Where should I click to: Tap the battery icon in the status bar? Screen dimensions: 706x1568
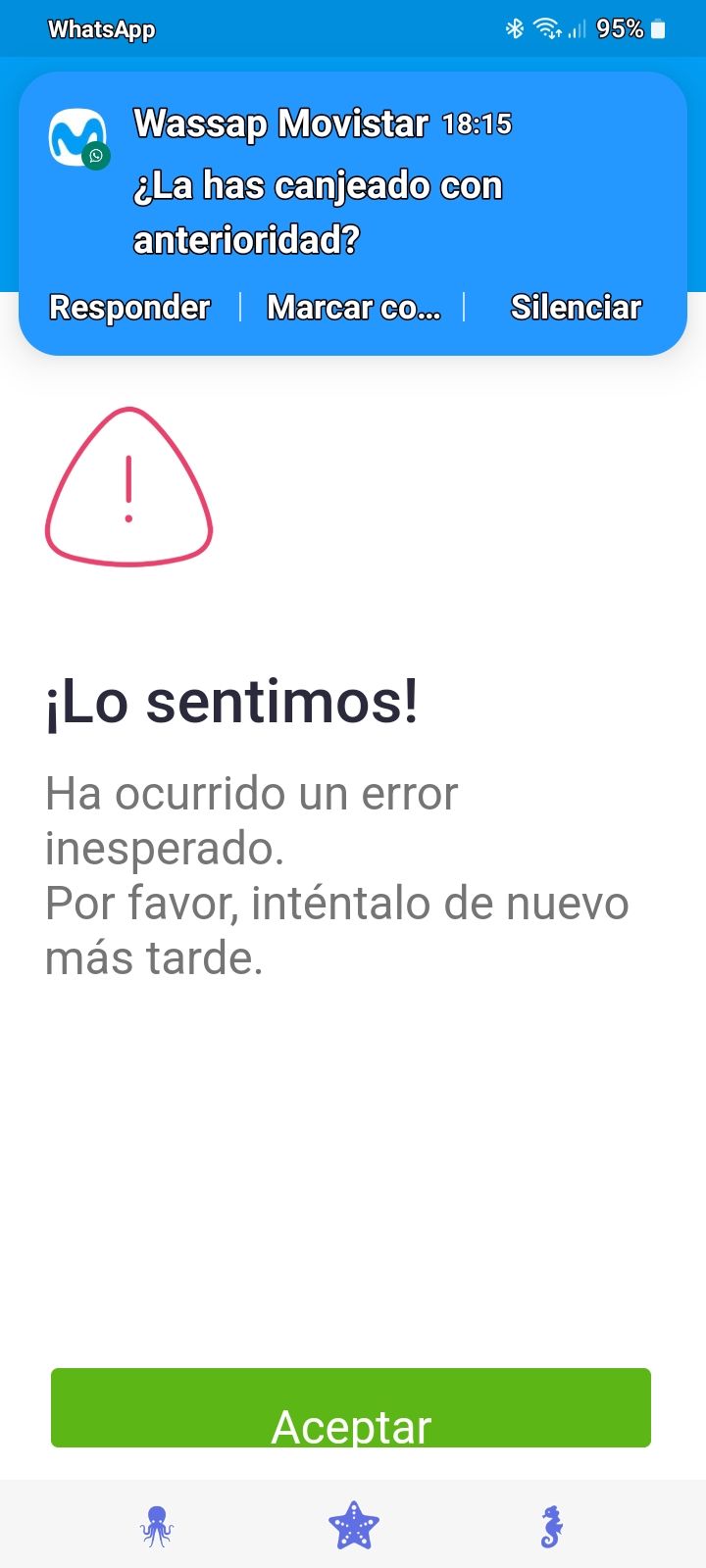coord(659,28)
